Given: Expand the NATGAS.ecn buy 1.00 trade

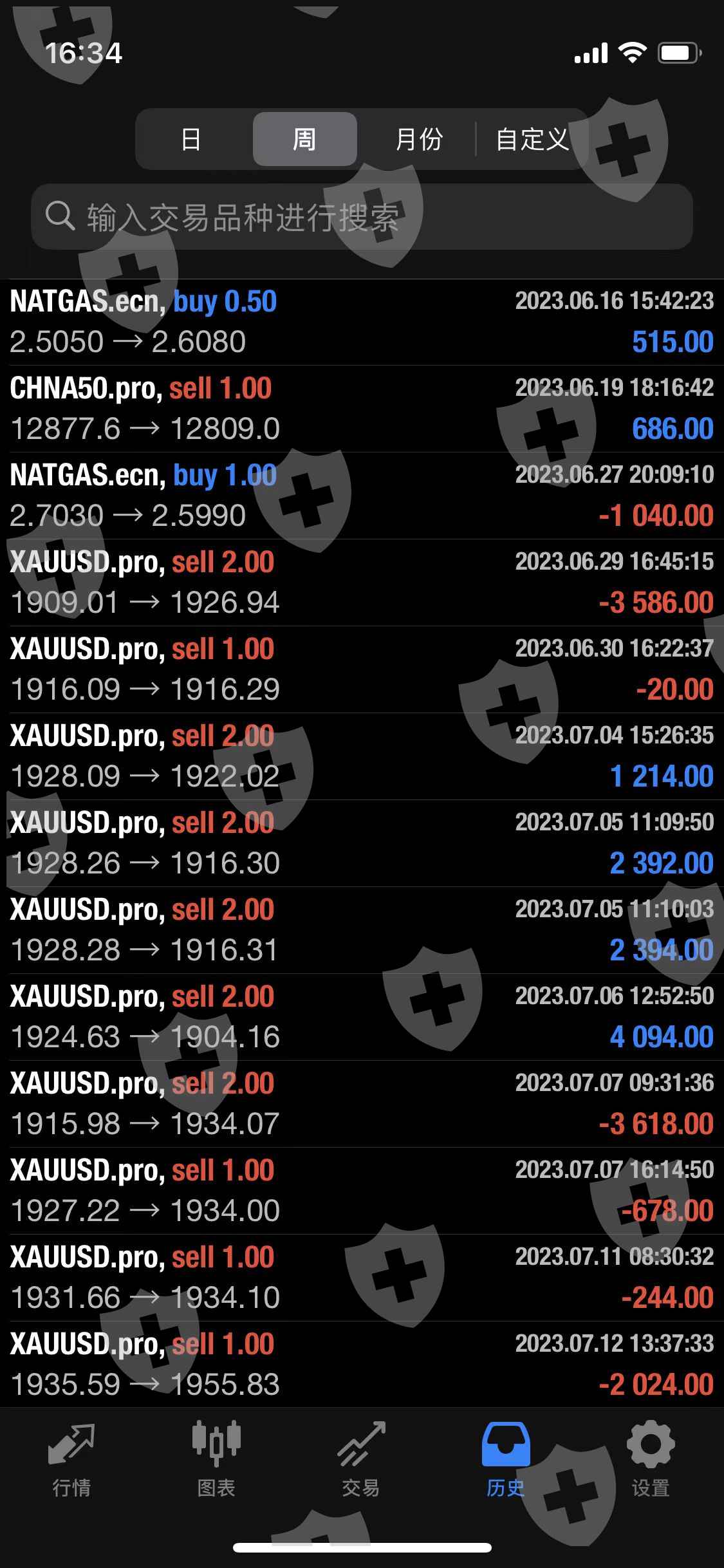Looking at the screenshot, I should pyautogui.click(x=362, y=496).
